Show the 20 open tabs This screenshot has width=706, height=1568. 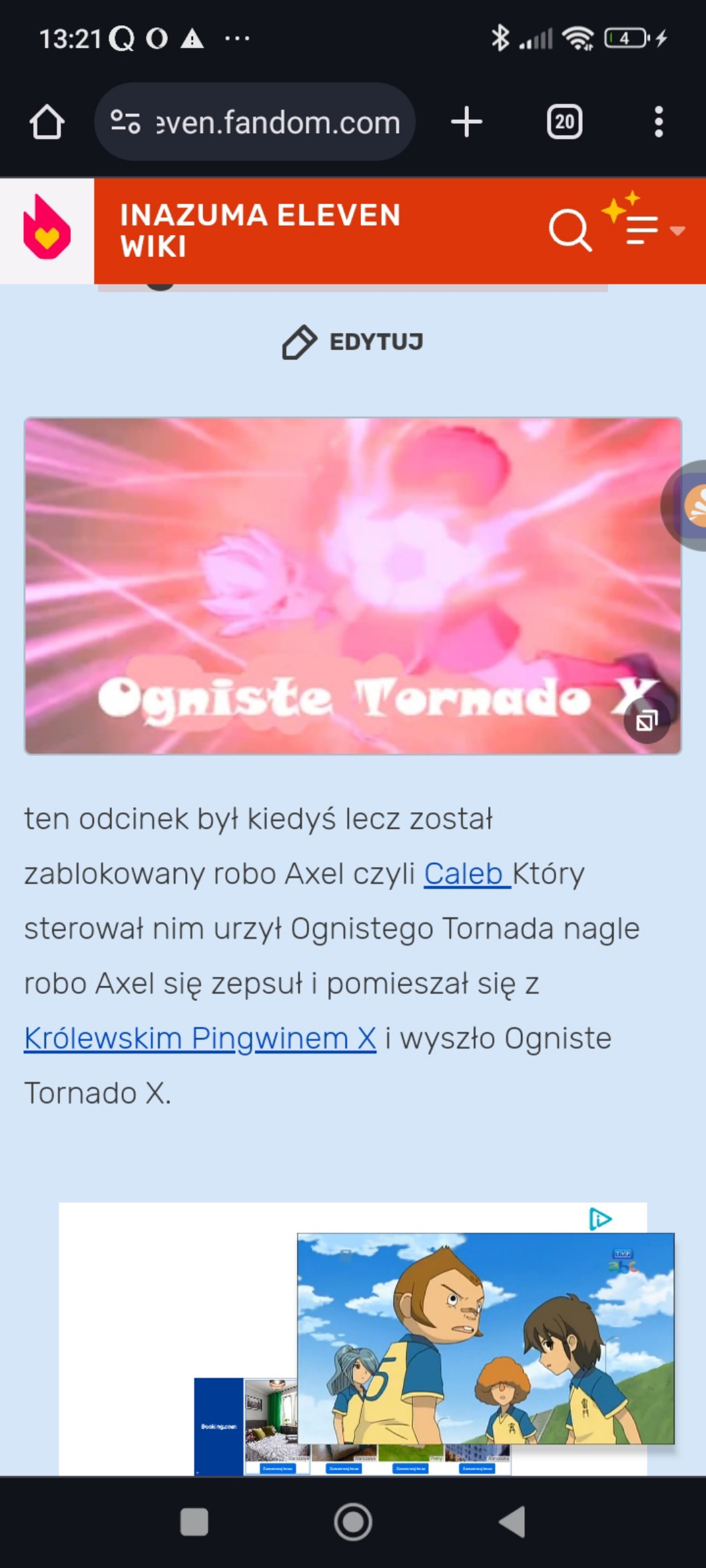pos(564,123)
